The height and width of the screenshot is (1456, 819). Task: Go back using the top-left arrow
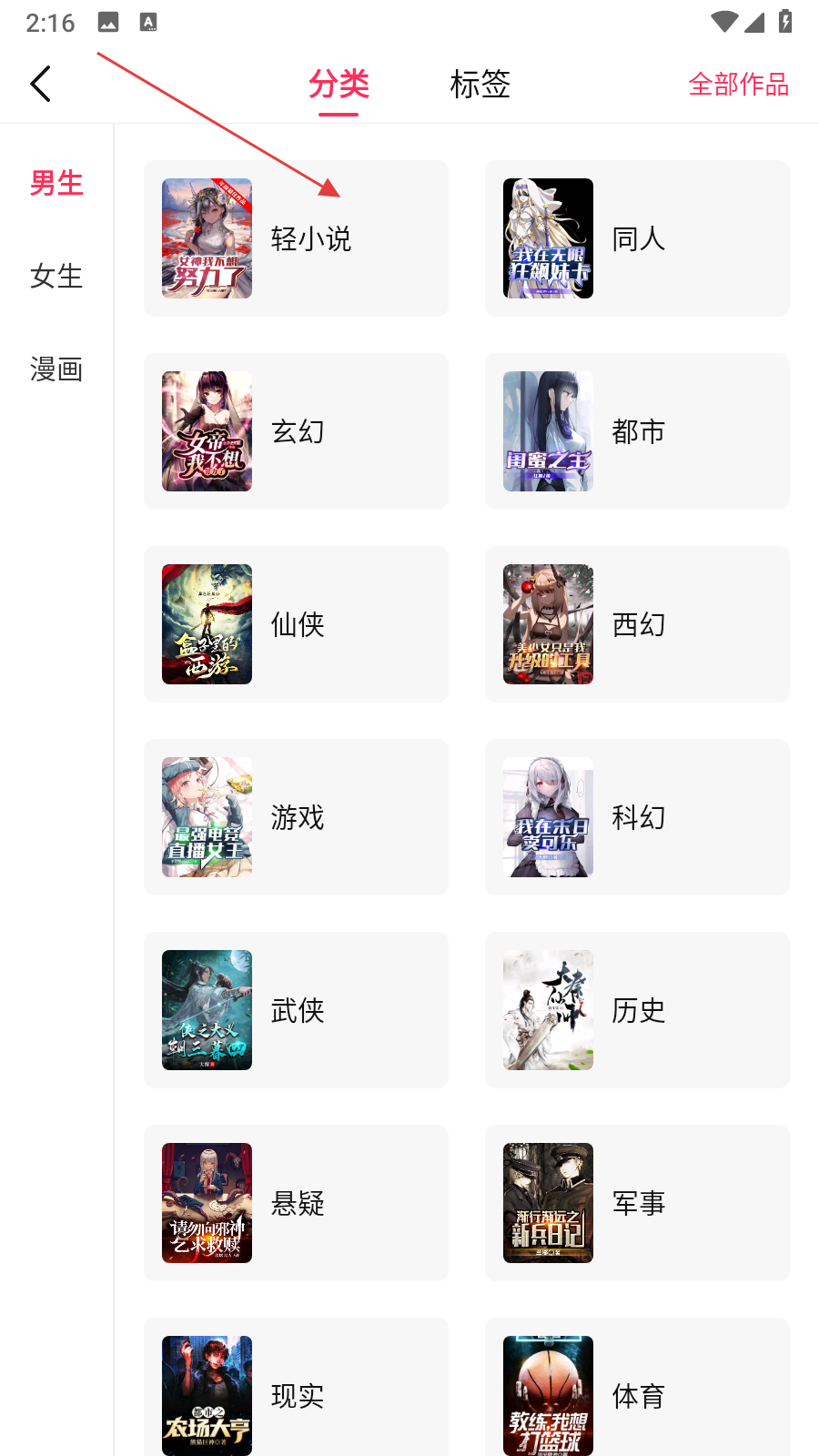click(40, 84)
